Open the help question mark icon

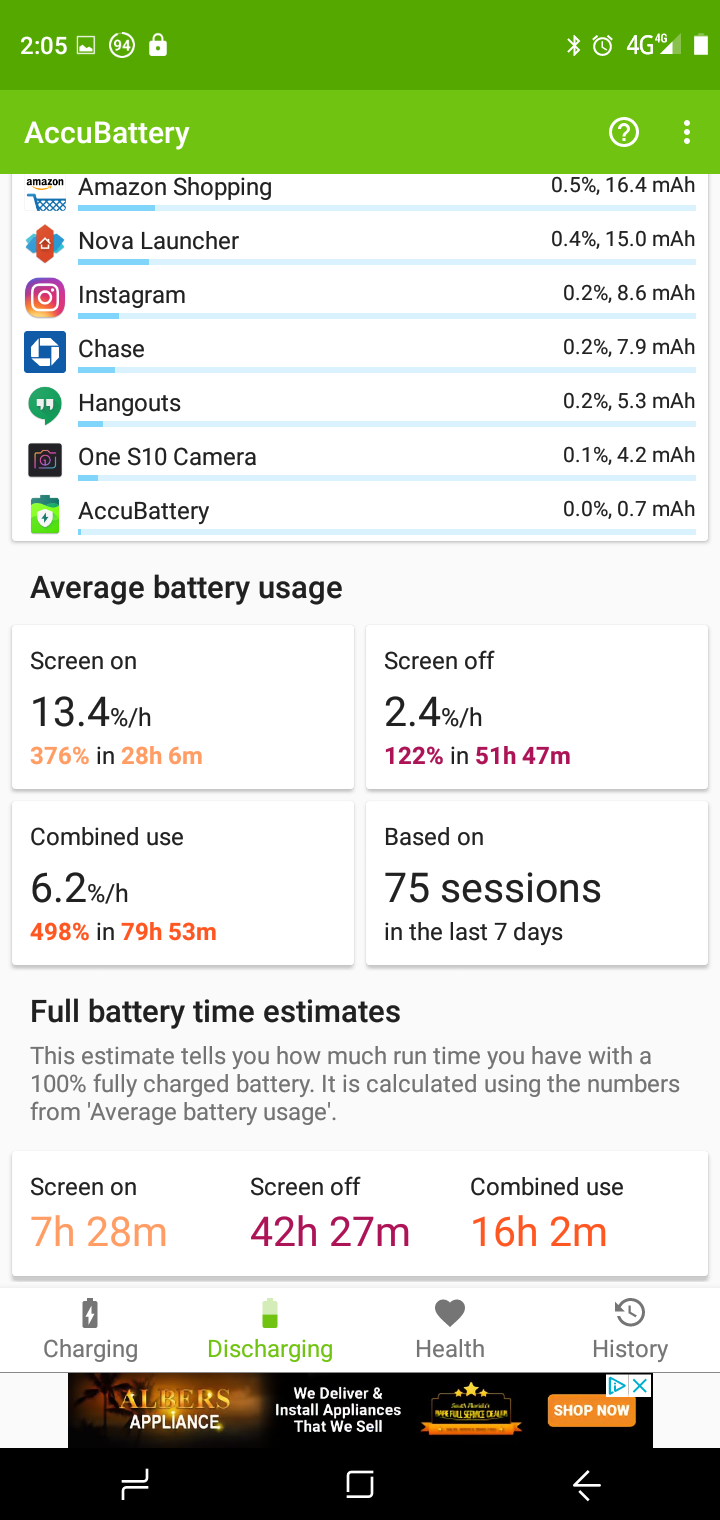pos(624,132)
